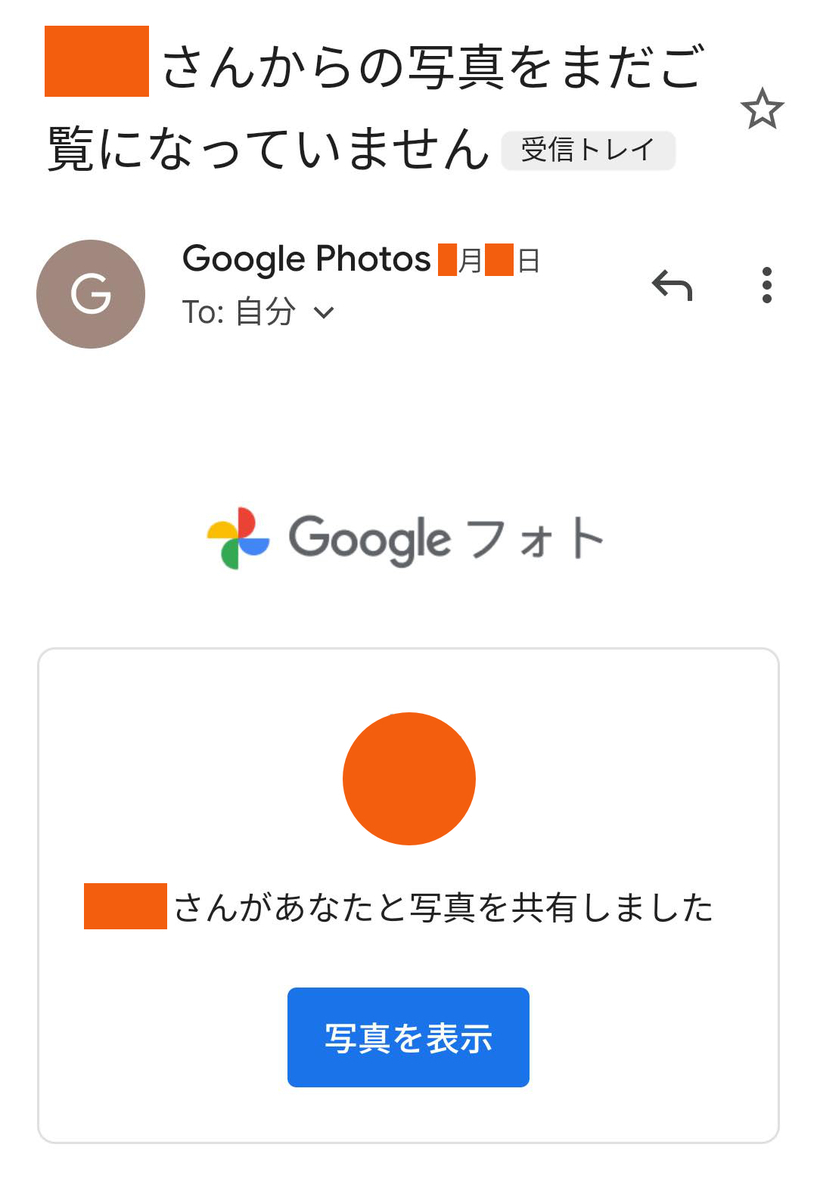Star this email

click(x=762, y=109)
